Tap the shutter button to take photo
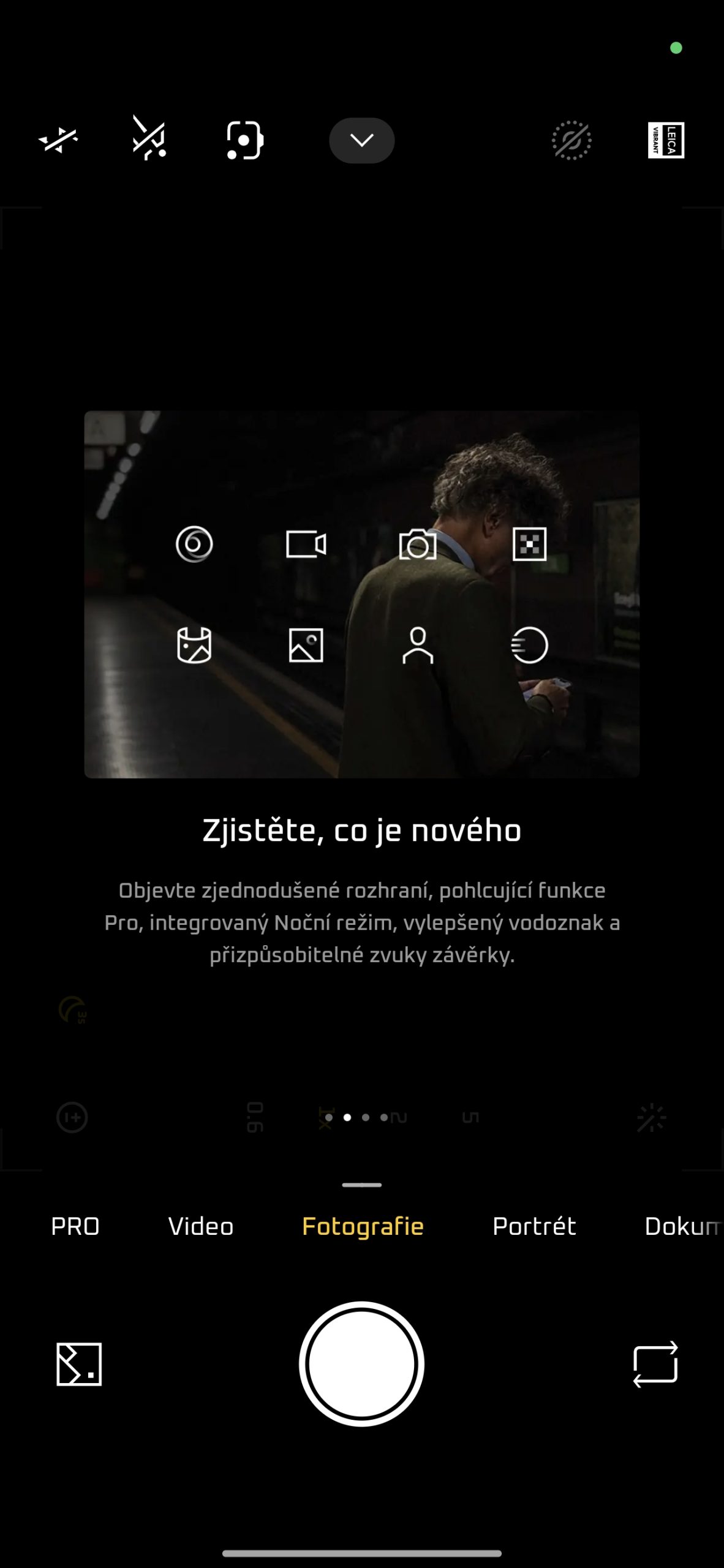Viewport: 724px width, 1568px height. pos(361,1364)
